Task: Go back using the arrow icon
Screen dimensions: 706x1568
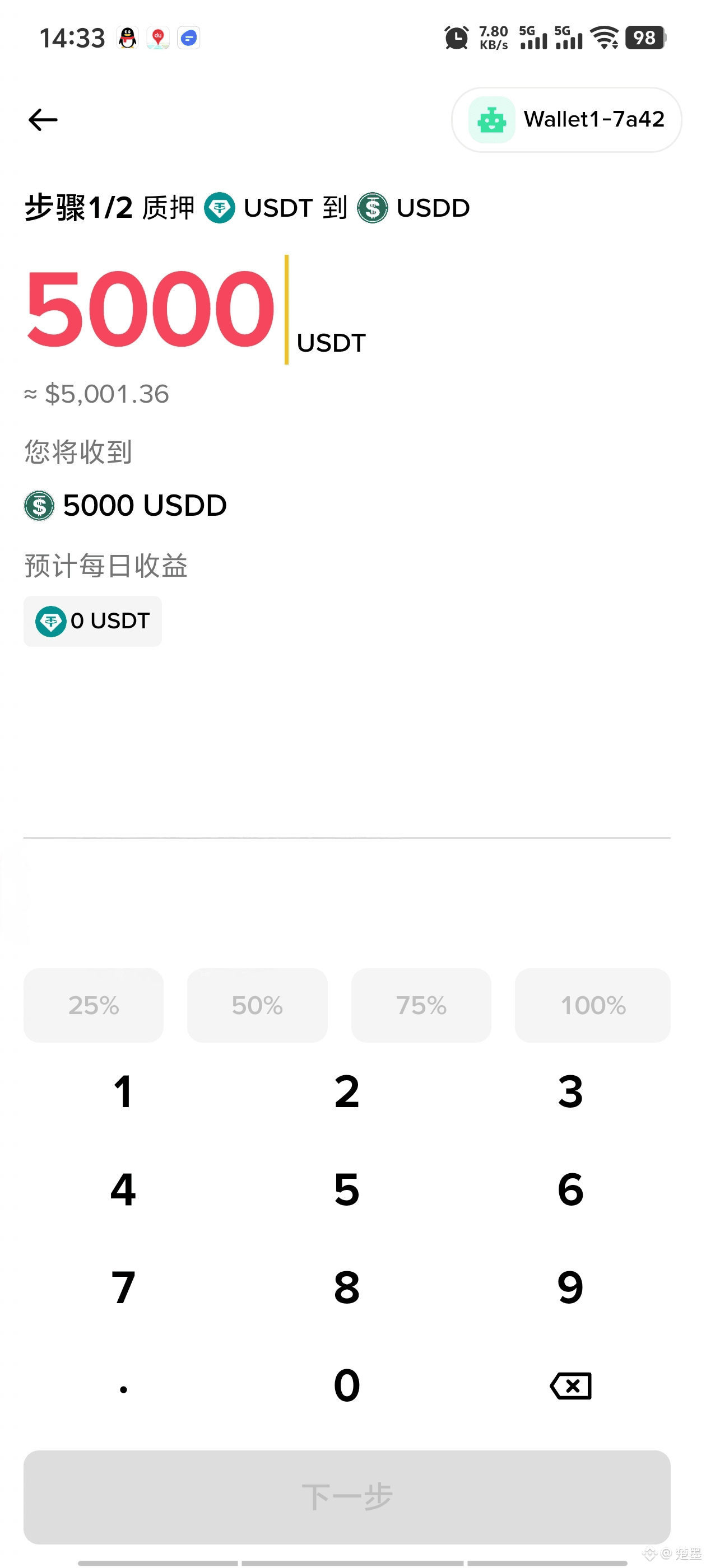Action: click(x=43, y=120)
